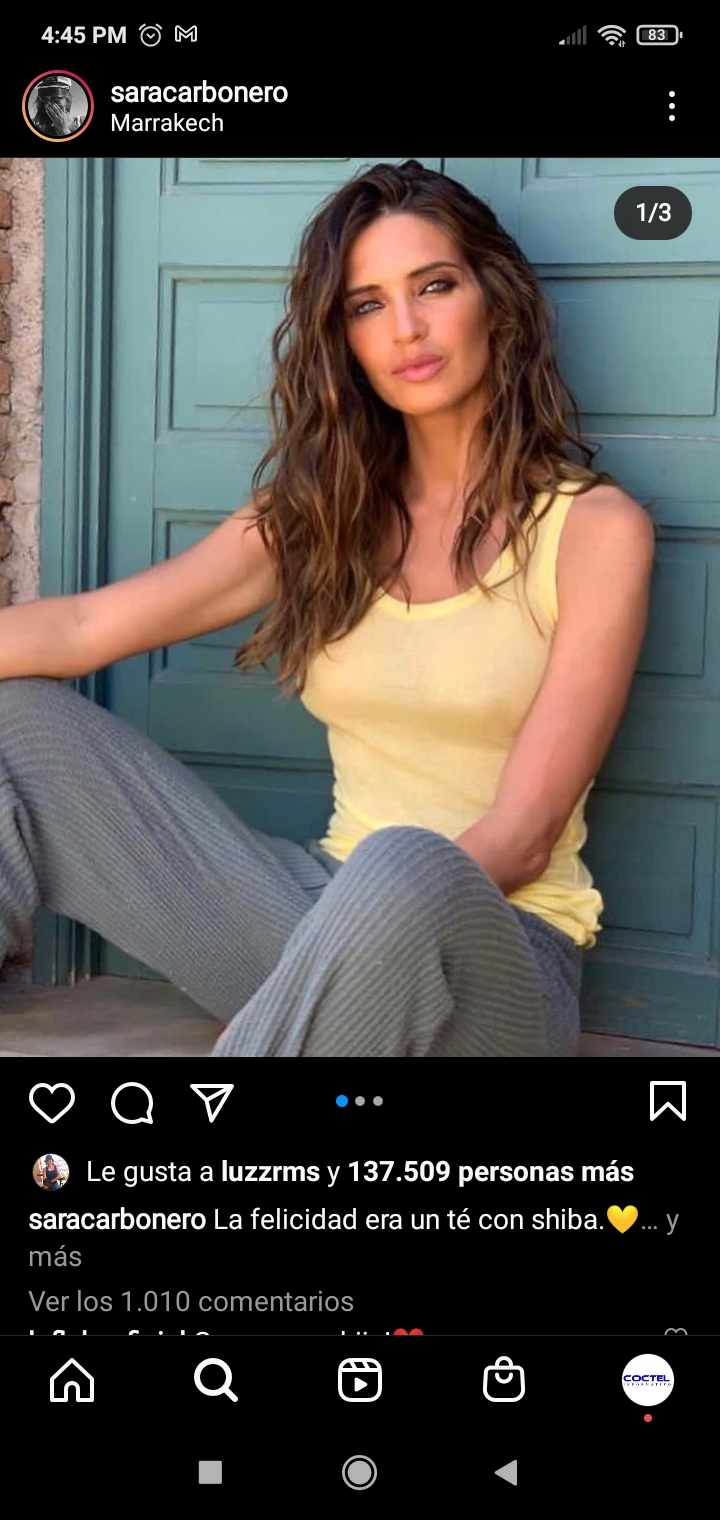
Task: Open luzzrms profile from the likes line
Action: coord(271,1172)
